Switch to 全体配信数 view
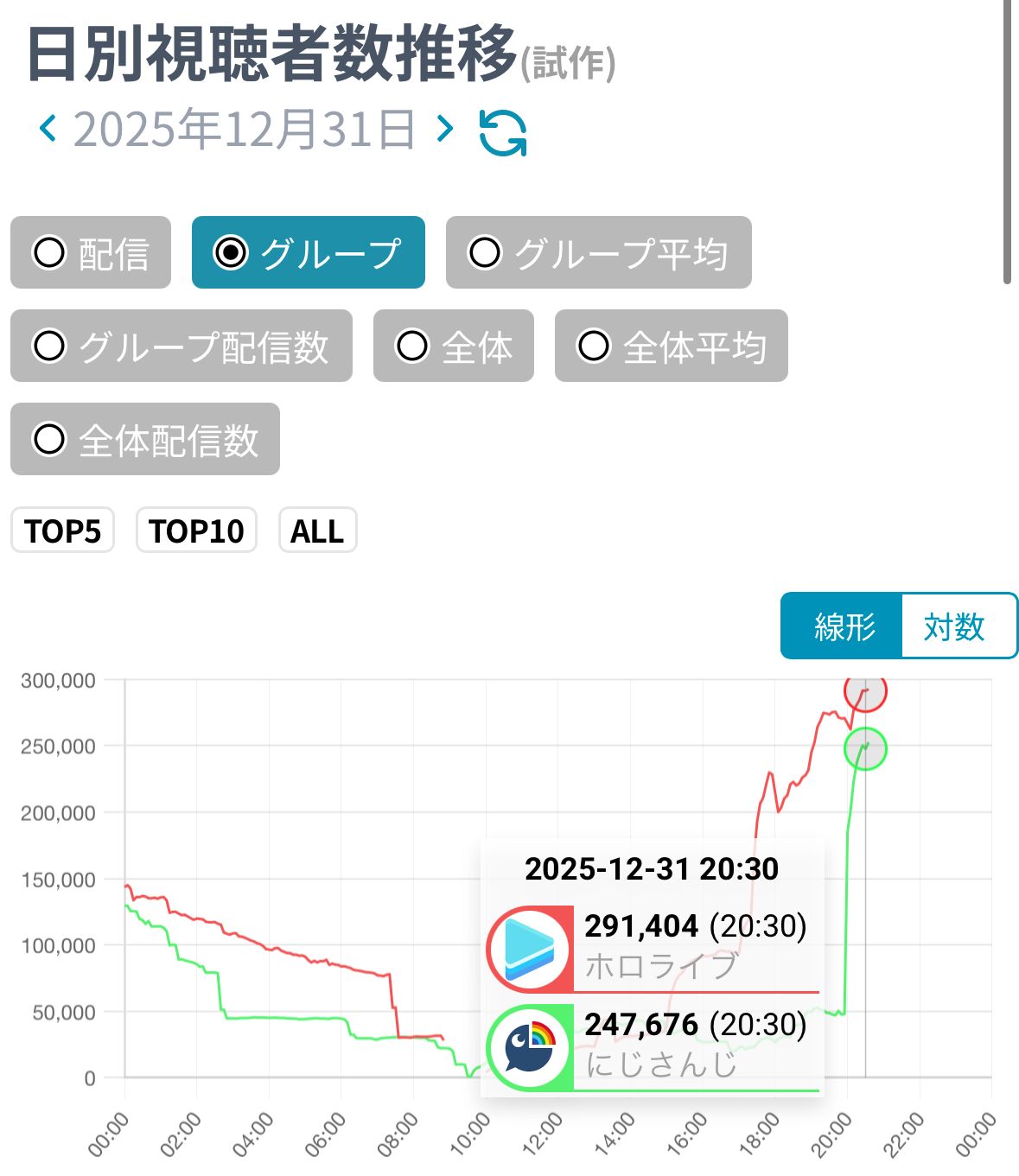Viewport: 1019px width, 1176px height. pos(145,439)
